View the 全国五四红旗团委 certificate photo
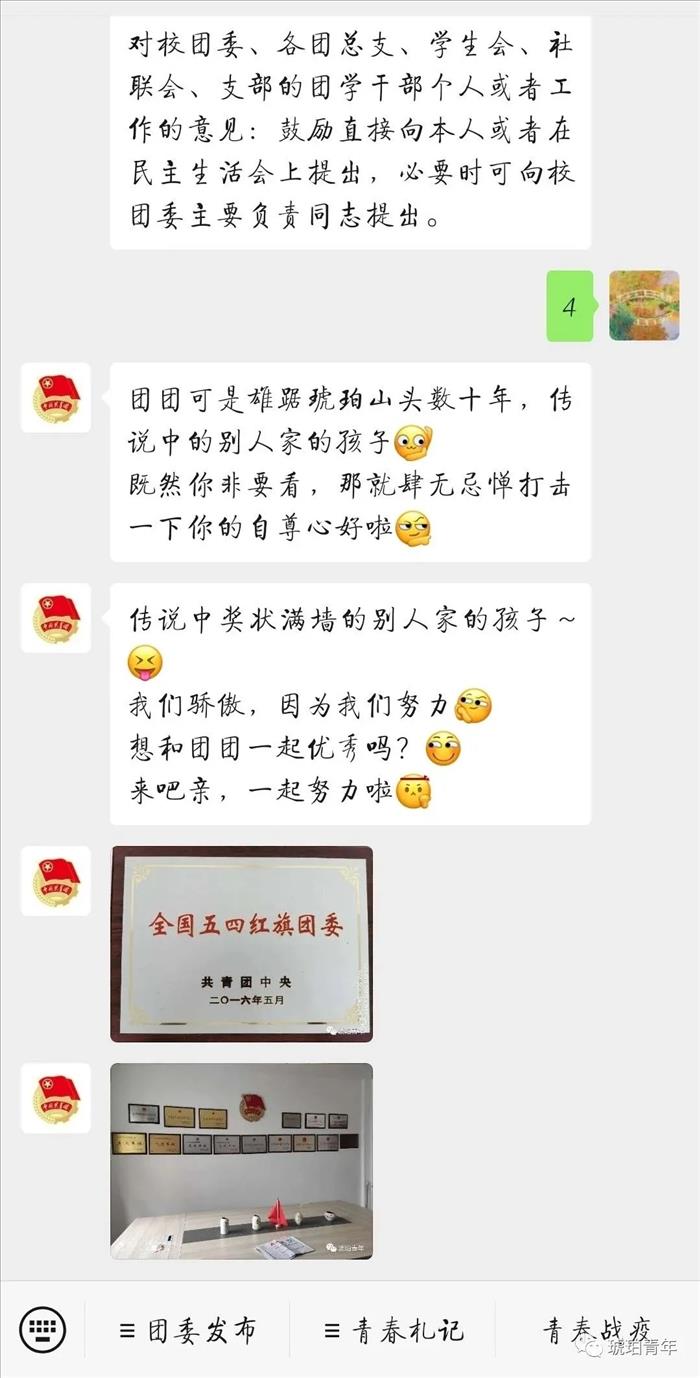700x1378 pixels. 241,944
